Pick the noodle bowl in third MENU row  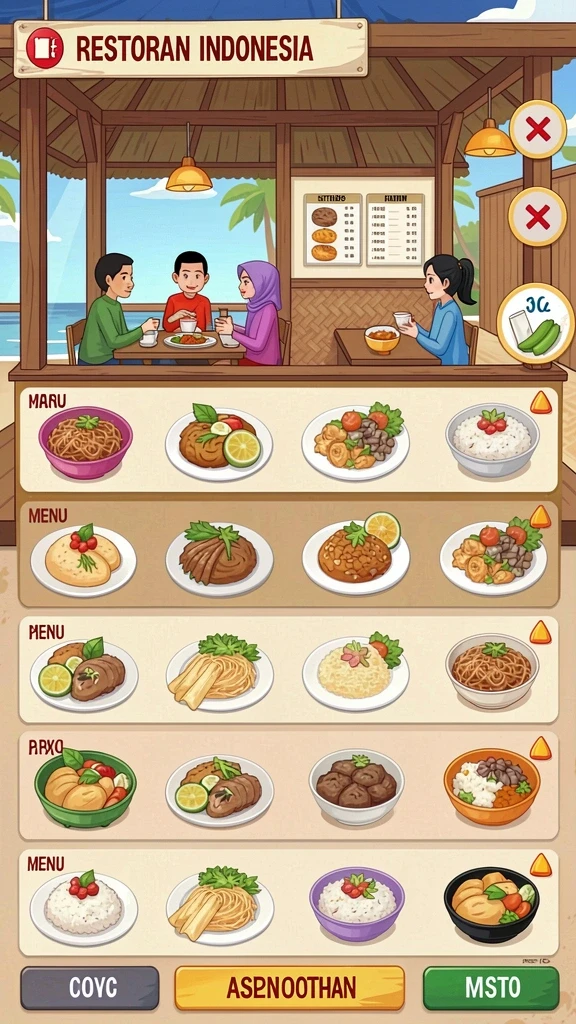tap(492, 671)
